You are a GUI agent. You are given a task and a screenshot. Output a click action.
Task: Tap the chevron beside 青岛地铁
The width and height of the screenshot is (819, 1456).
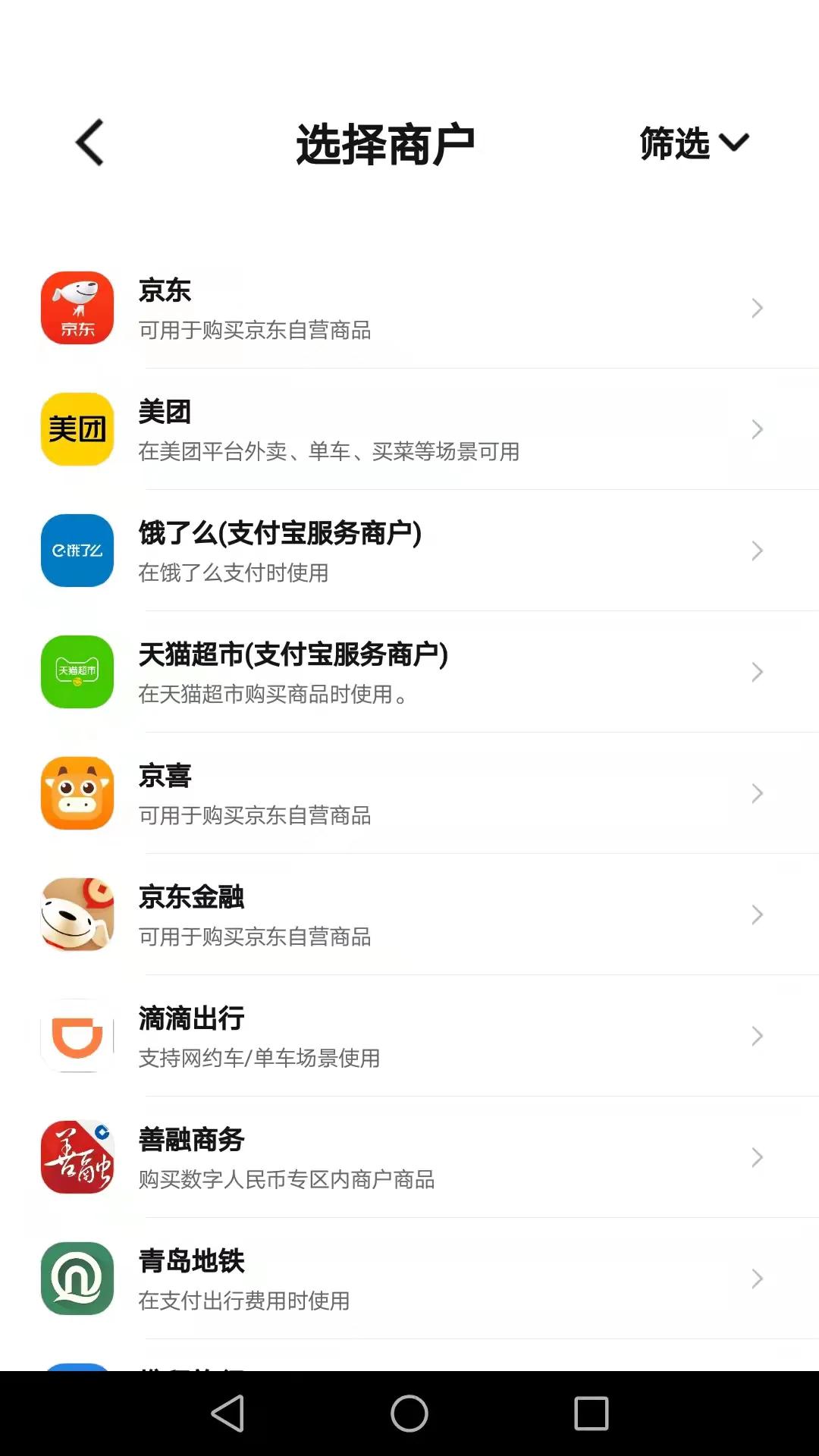coord(757,1279)
